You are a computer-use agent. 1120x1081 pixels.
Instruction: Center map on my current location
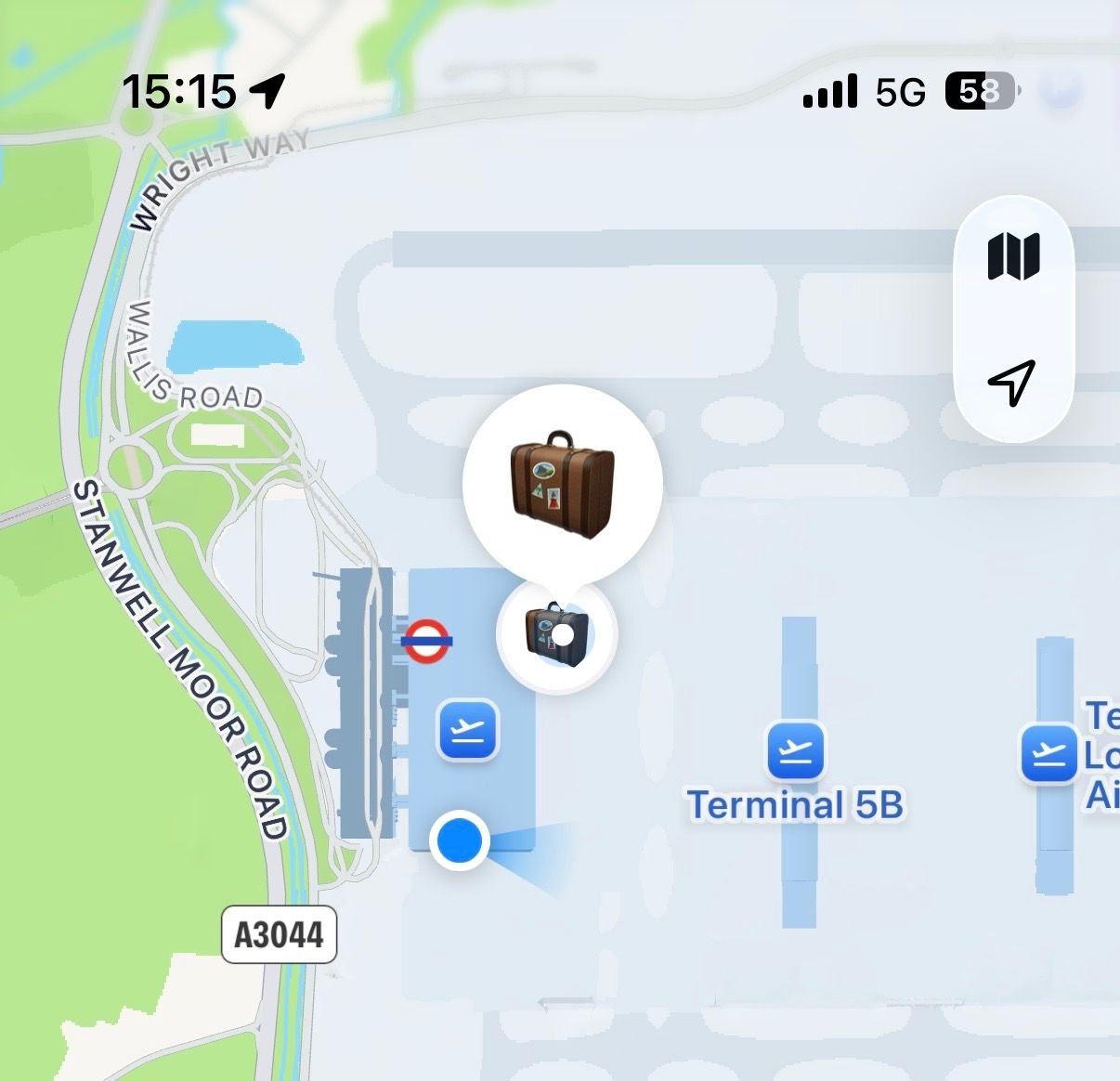pos(1012,382)
